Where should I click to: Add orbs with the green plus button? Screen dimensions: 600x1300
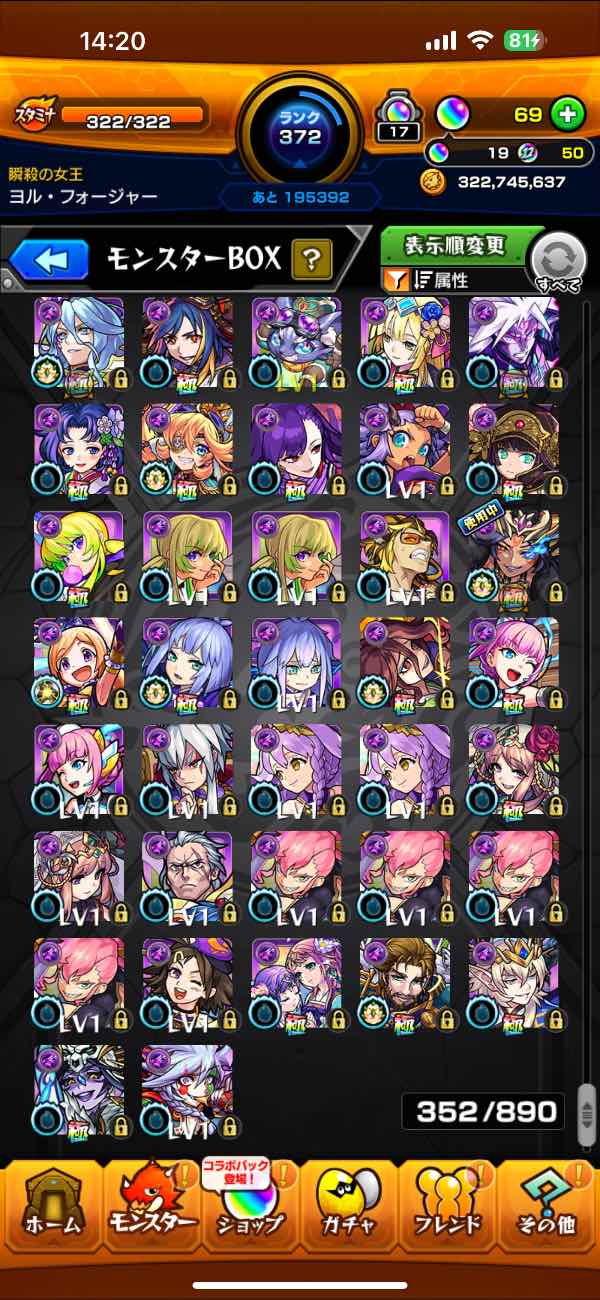567,114
